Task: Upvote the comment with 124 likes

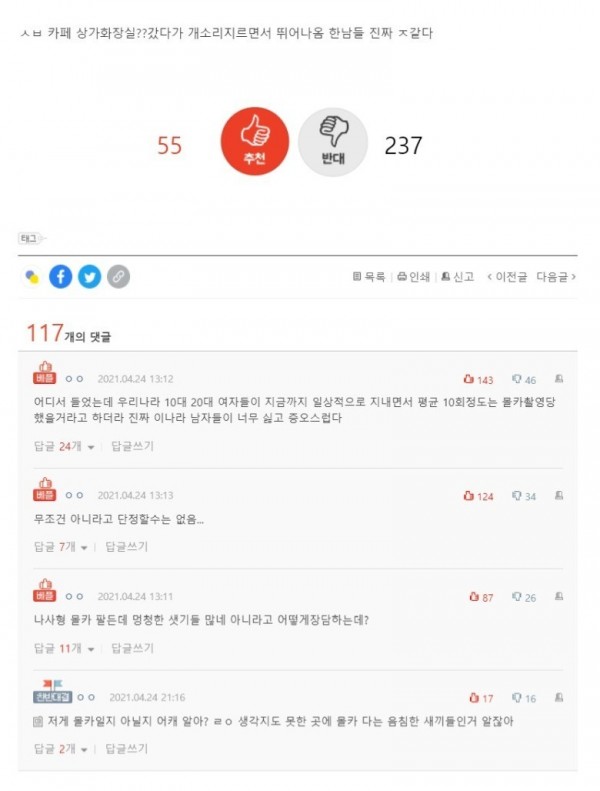Action: pyautogui.click(x=478, y=496)
